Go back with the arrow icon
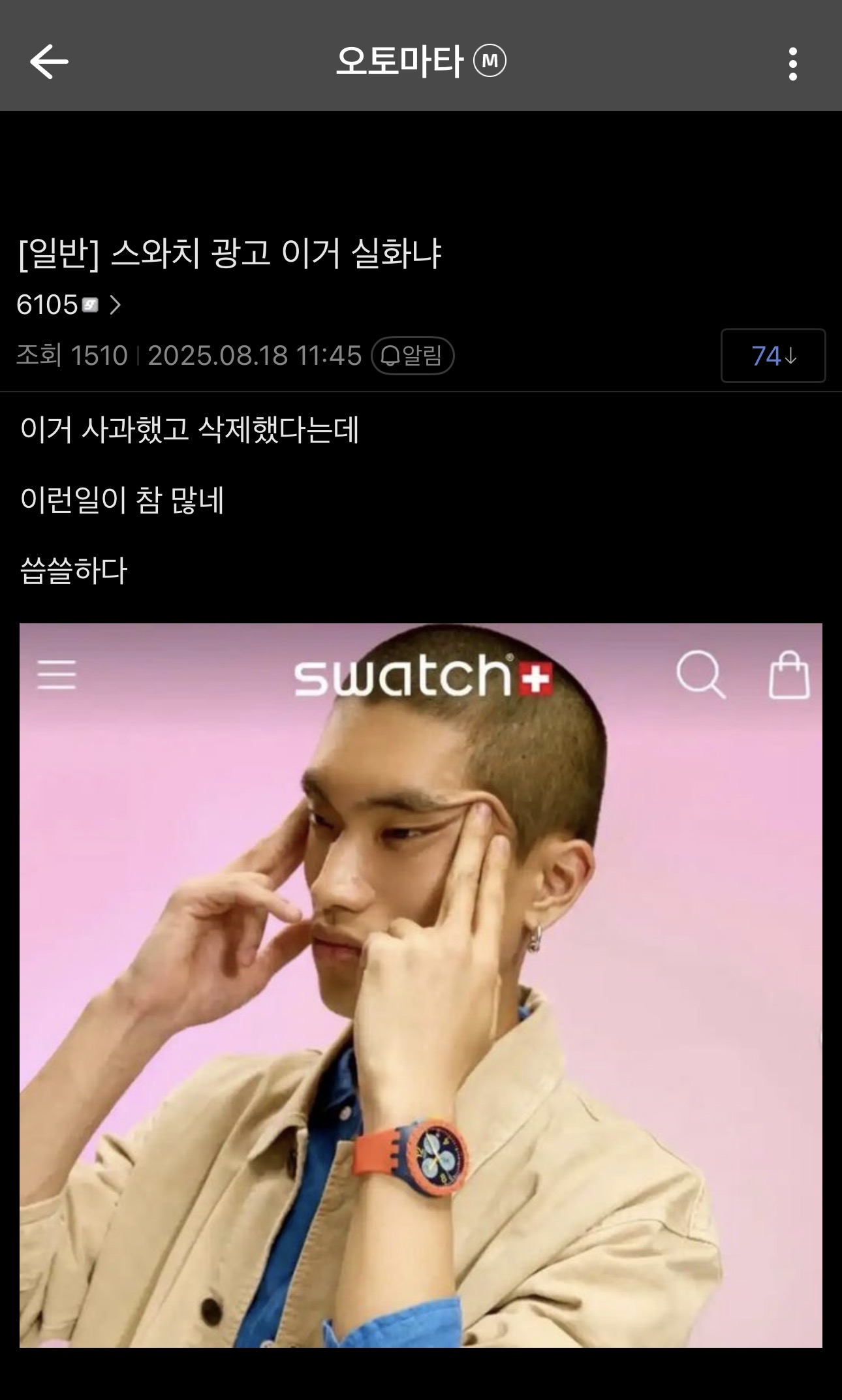842x1400 pixels. point(49,62)
